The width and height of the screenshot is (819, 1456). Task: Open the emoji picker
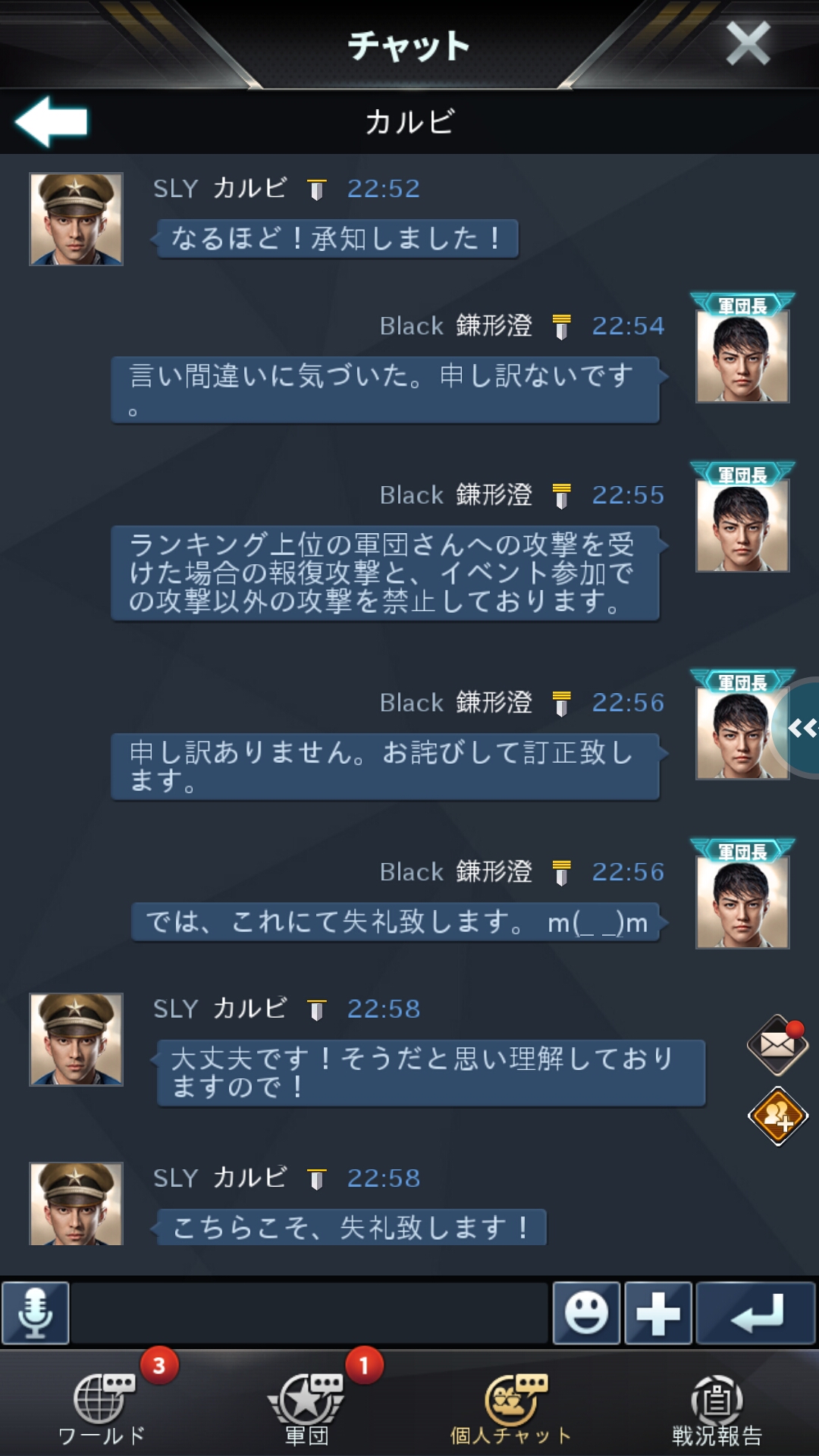tap(586, 1313)
